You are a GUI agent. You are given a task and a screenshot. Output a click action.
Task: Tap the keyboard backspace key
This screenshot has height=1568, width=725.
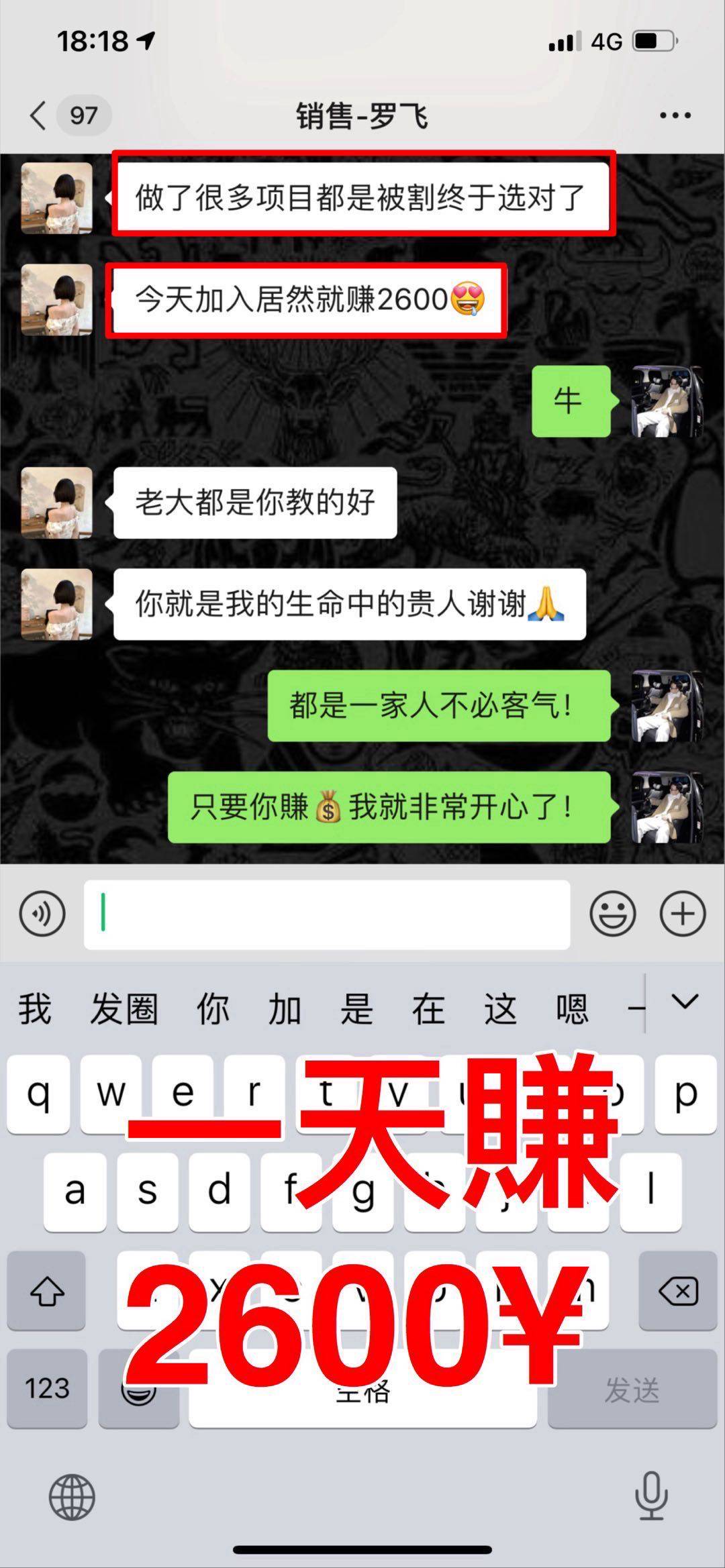[x=678, y=1290]
